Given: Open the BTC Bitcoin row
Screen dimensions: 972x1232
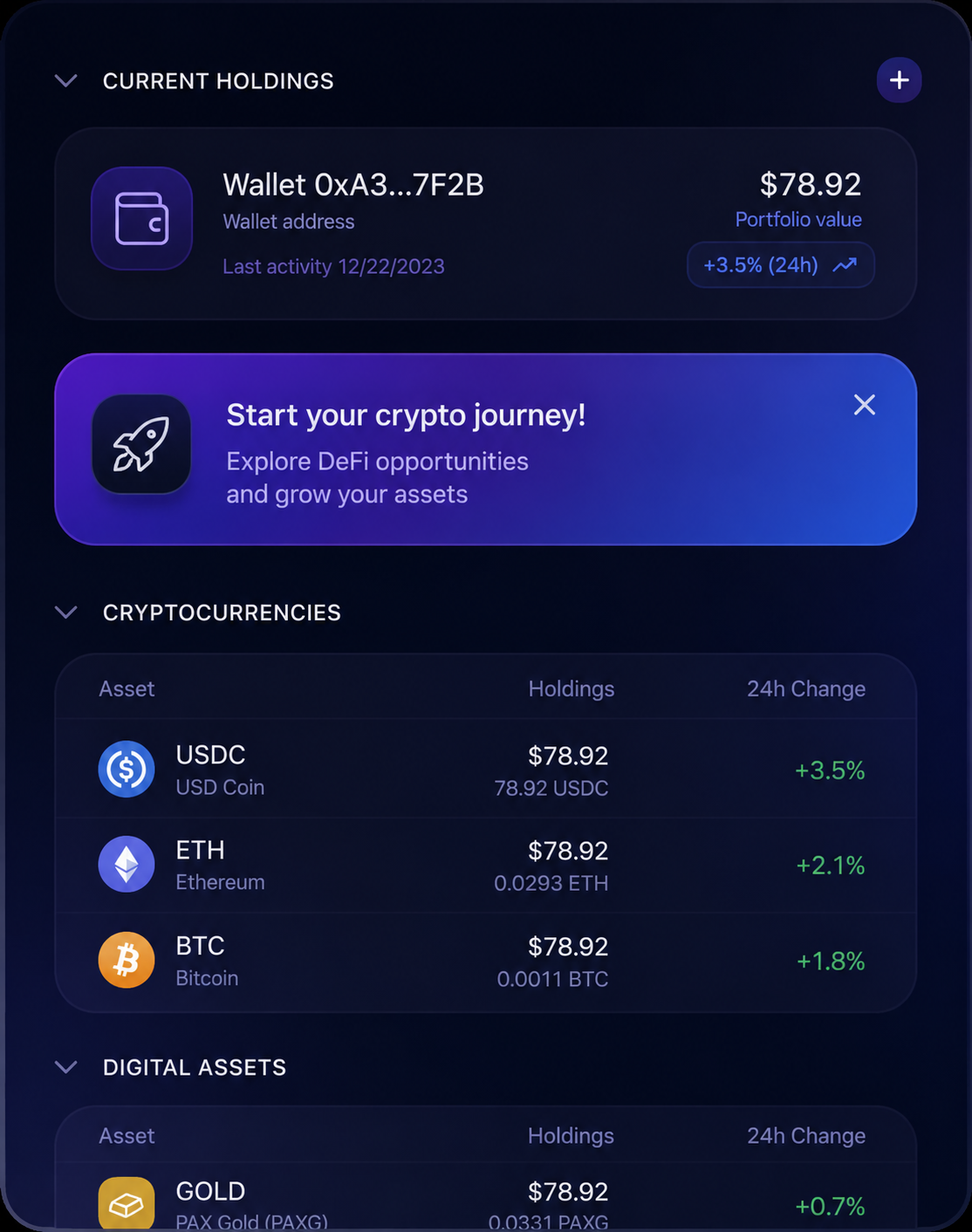Looking at the screenshot, I should point(485,961).
